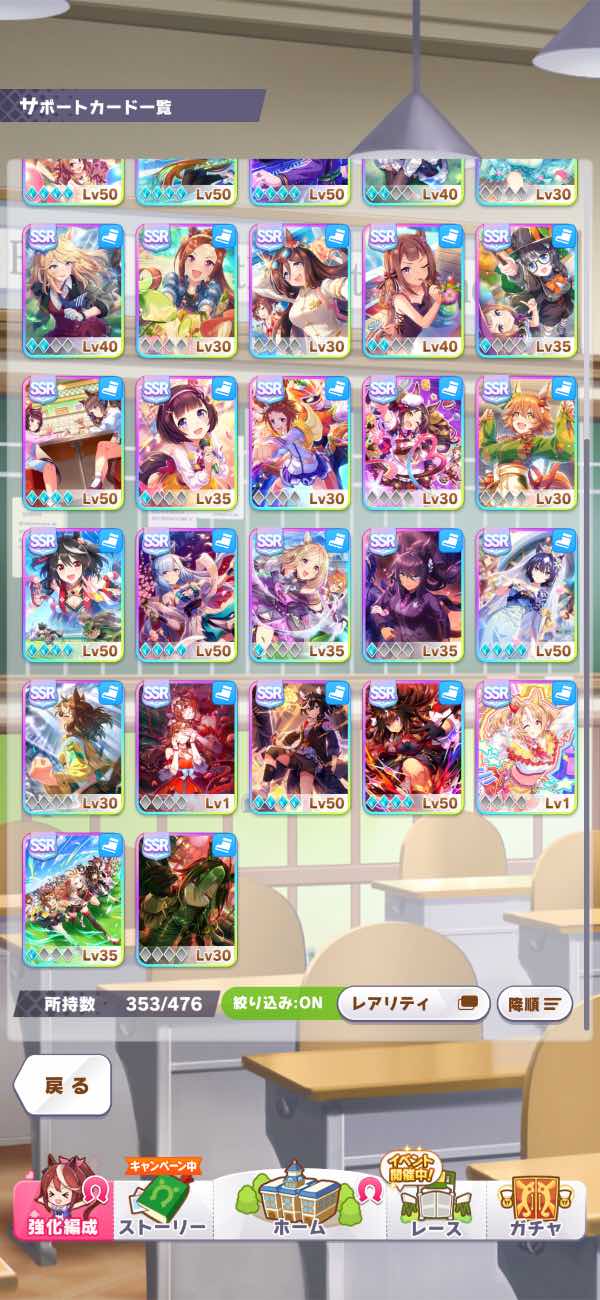This screenshot has height=1300, width=600.
Task: View the red-themed Lv1 SSR support card
Action: click(187, 745)
